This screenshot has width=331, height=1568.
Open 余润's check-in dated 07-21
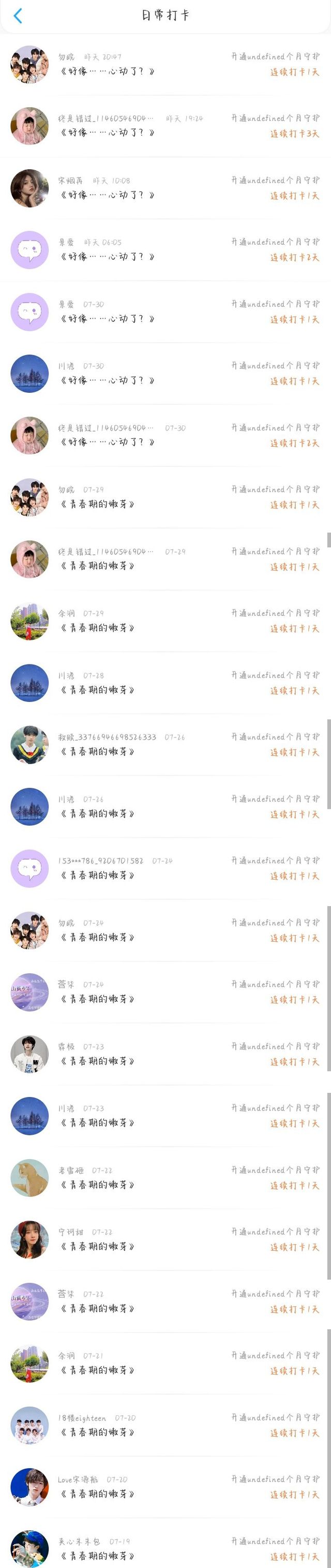coord(165,1364)
